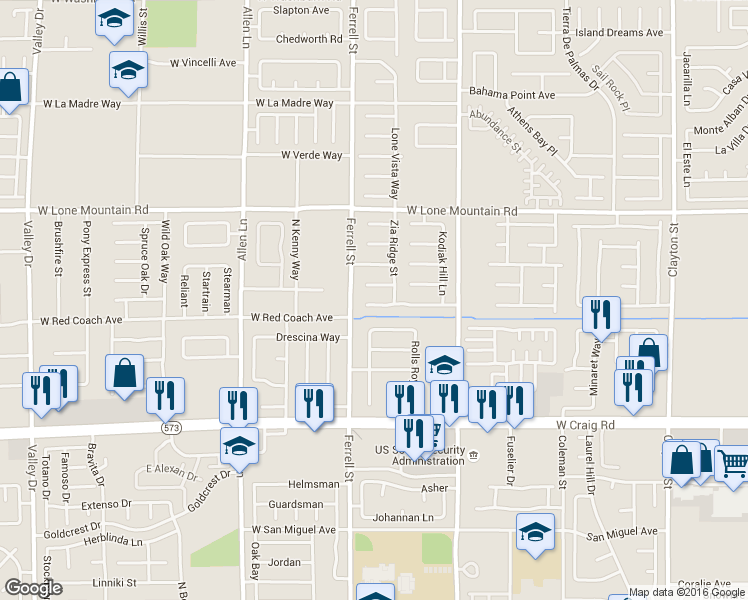Open the shopping cart marker east of Laurel Hill Dr
This screenshot has height=600, width=748.
[x=733, y=462]
